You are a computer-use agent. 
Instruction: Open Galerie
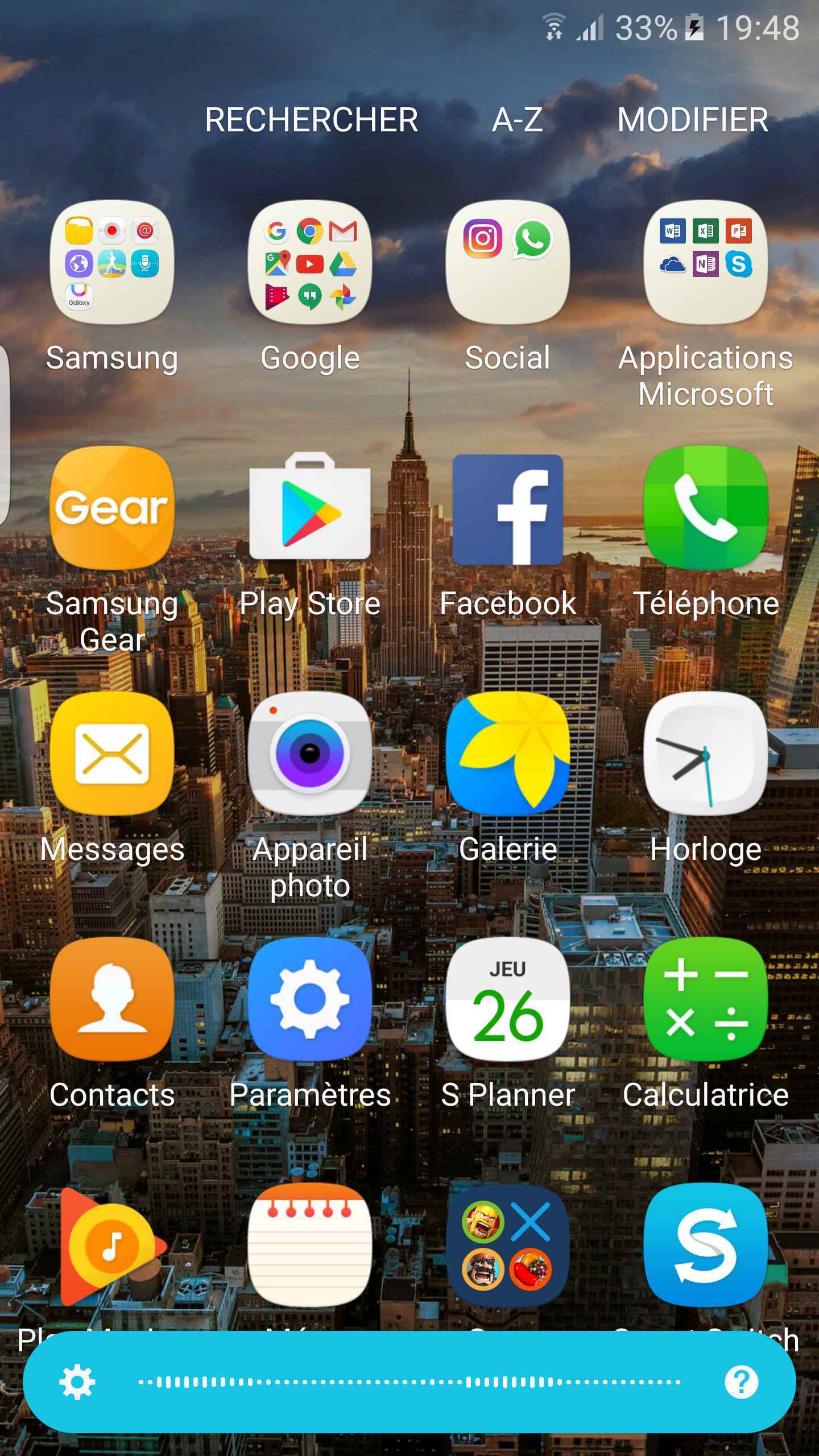pos(507,754)
